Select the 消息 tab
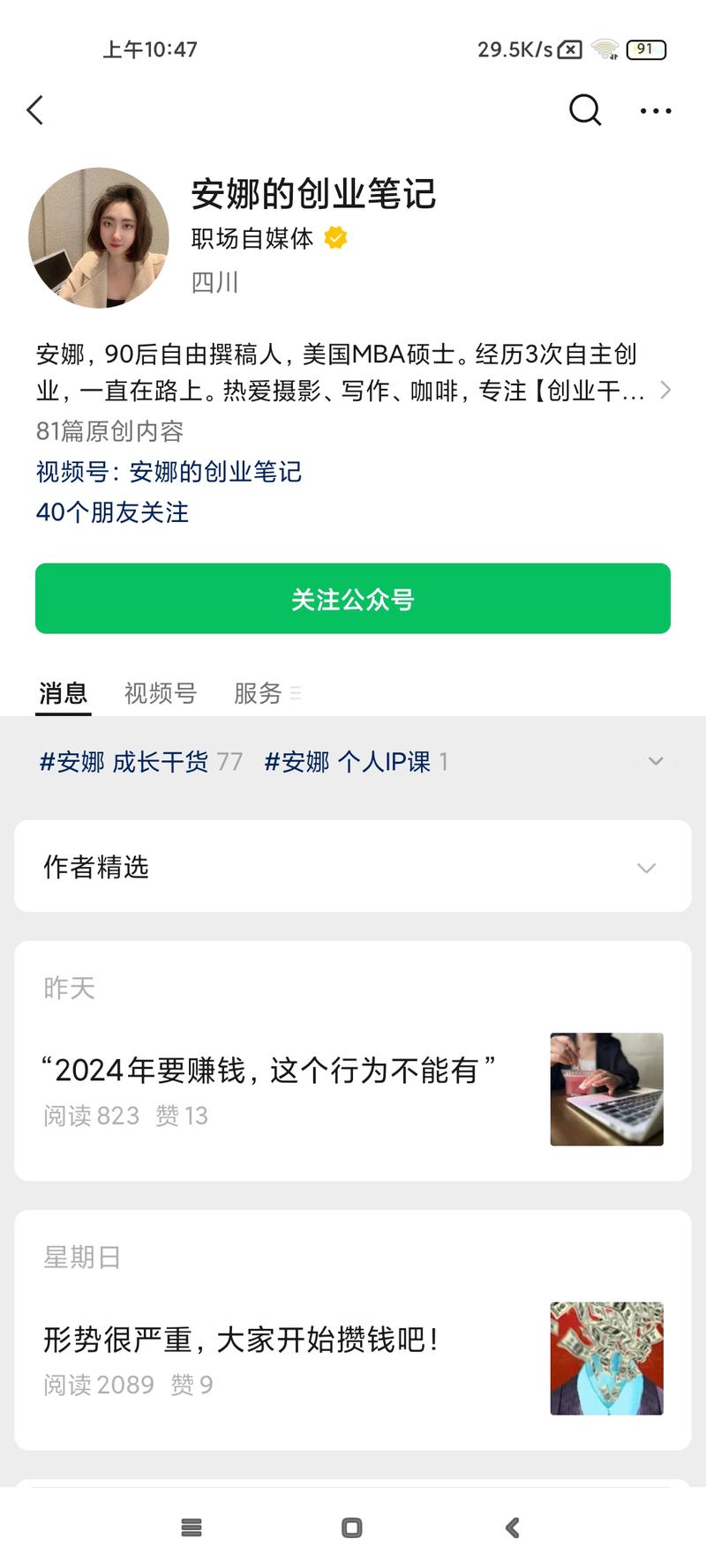The height and width of the screenshot is (1568, 706). point(63,693)
